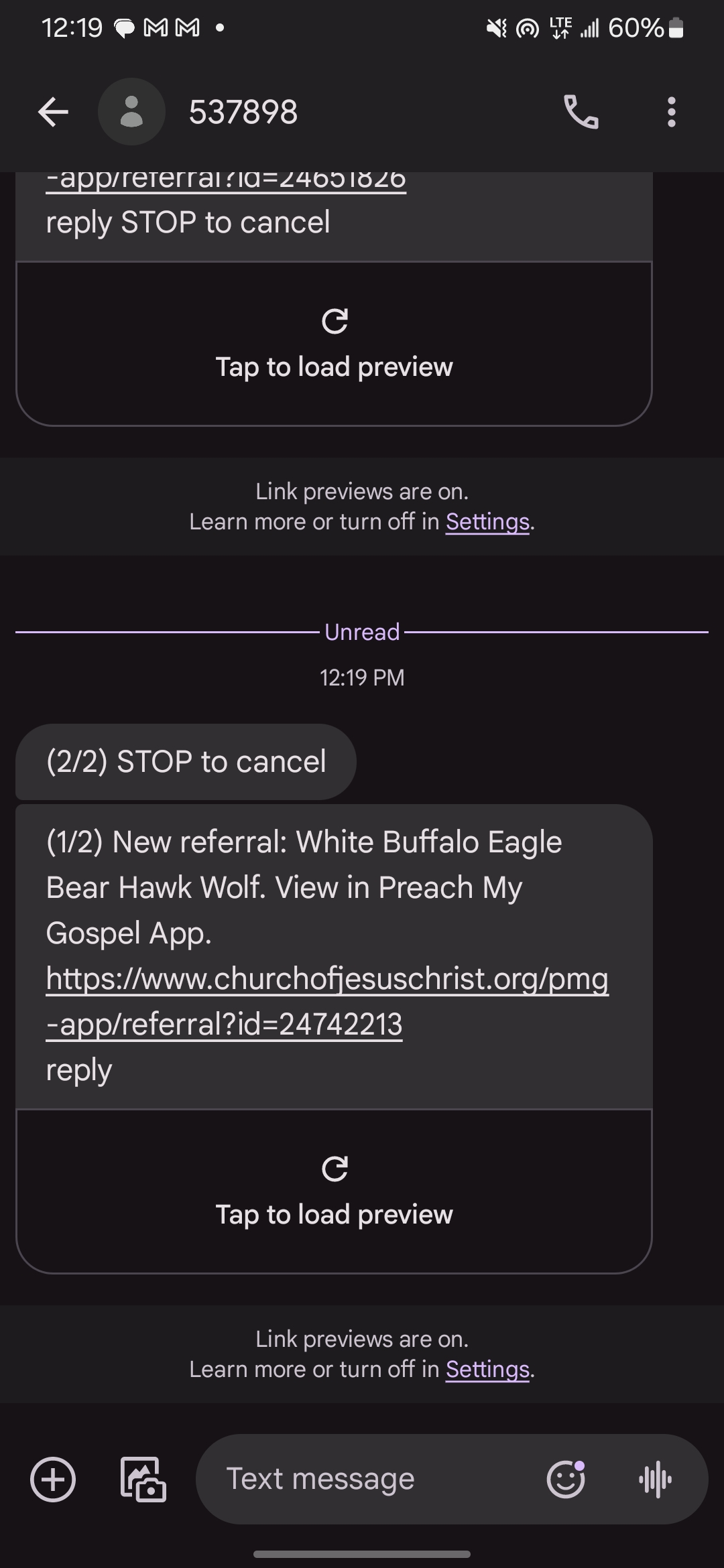Open the overflow menu
This screenshot has width=724, height=1568.
pos(671,112)
